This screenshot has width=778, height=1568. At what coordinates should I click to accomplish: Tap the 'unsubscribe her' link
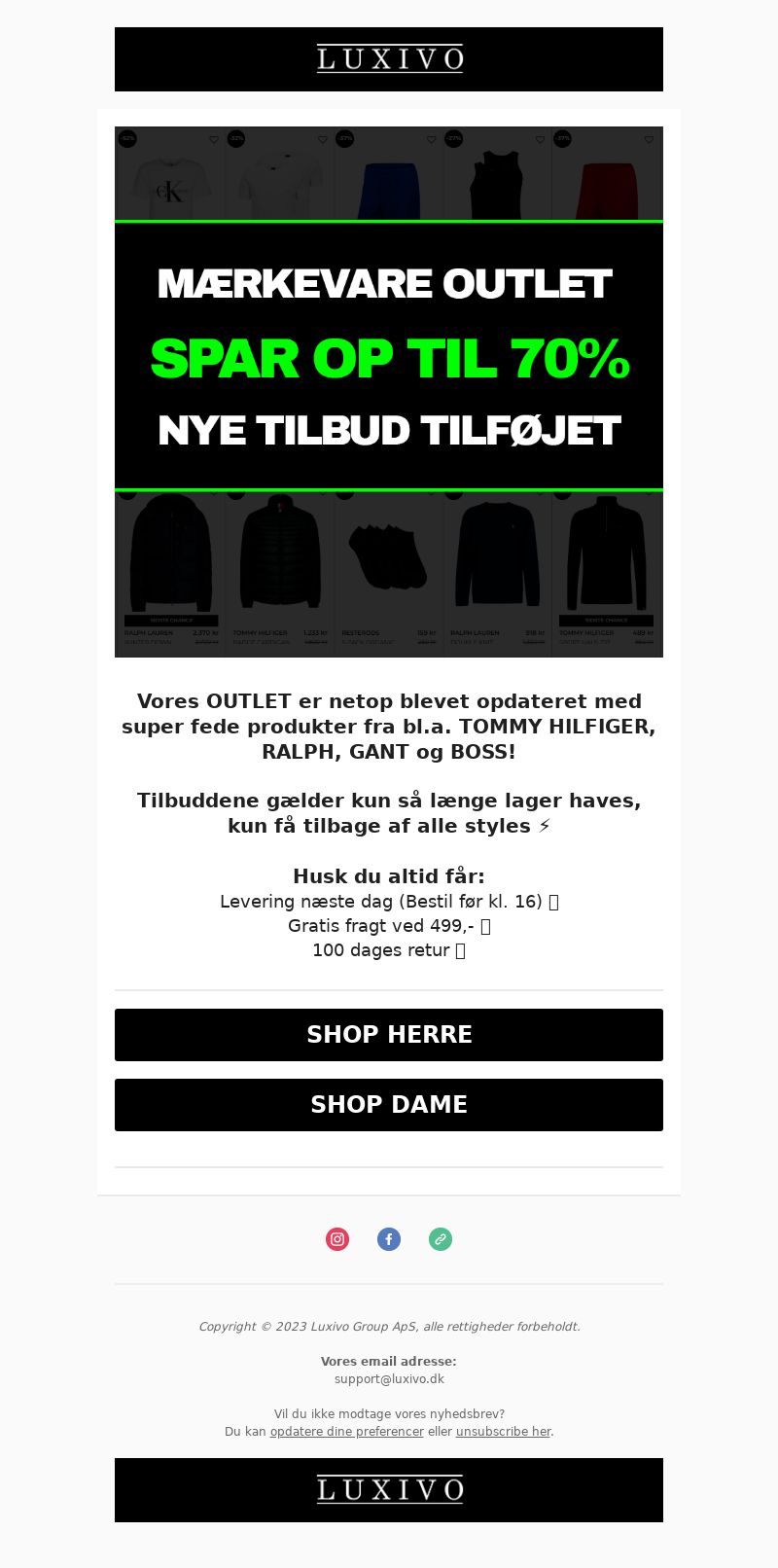504,1432
